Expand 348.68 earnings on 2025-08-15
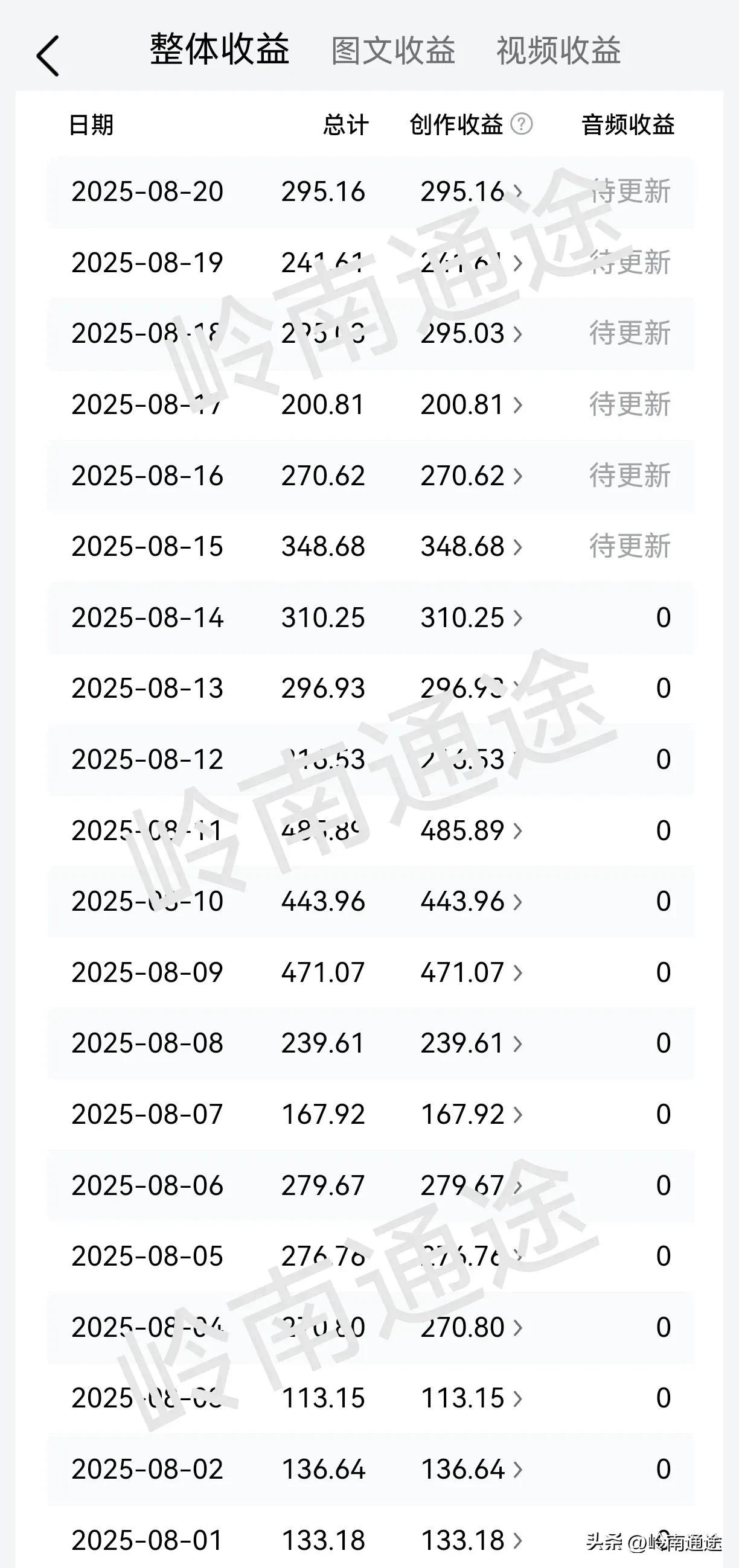The image size is (739, 1568). (471, 547)
